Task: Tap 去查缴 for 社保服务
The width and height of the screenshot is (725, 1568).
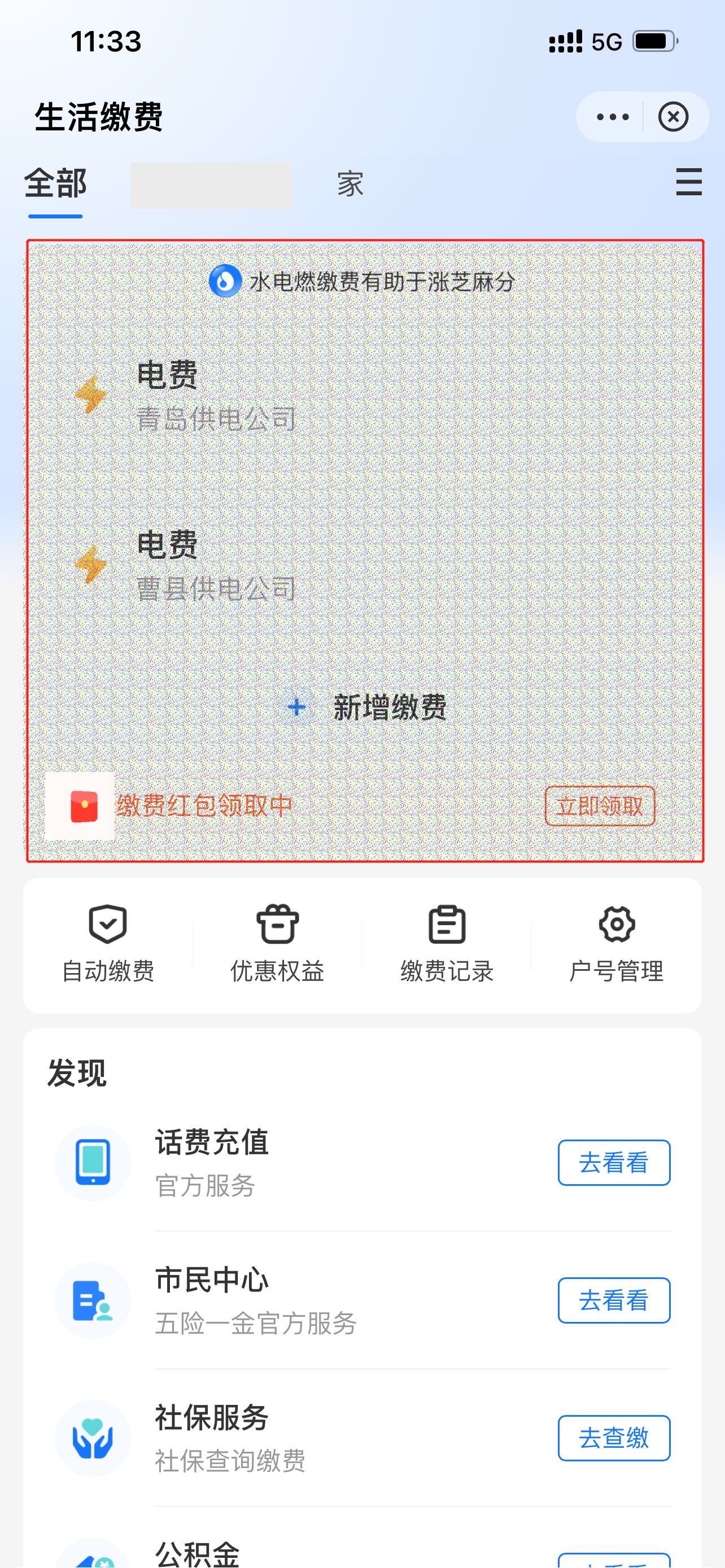Action: click(x=614, y=1438)
